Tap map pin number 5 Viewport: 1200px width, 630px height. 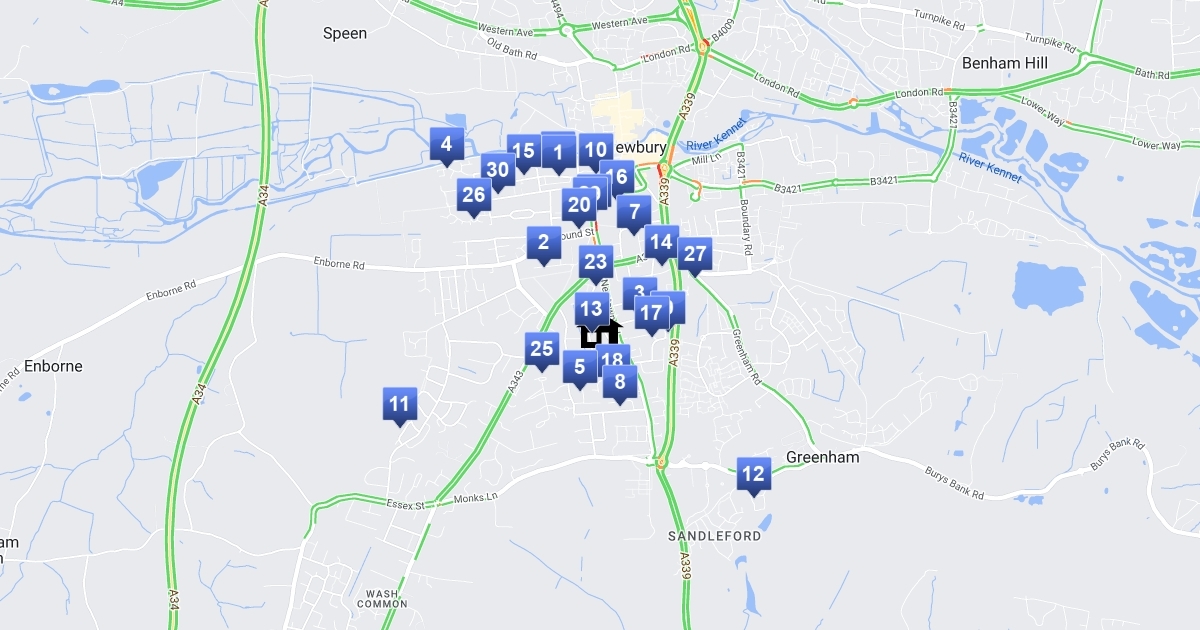pyautogui.click(x=579, y=367)
